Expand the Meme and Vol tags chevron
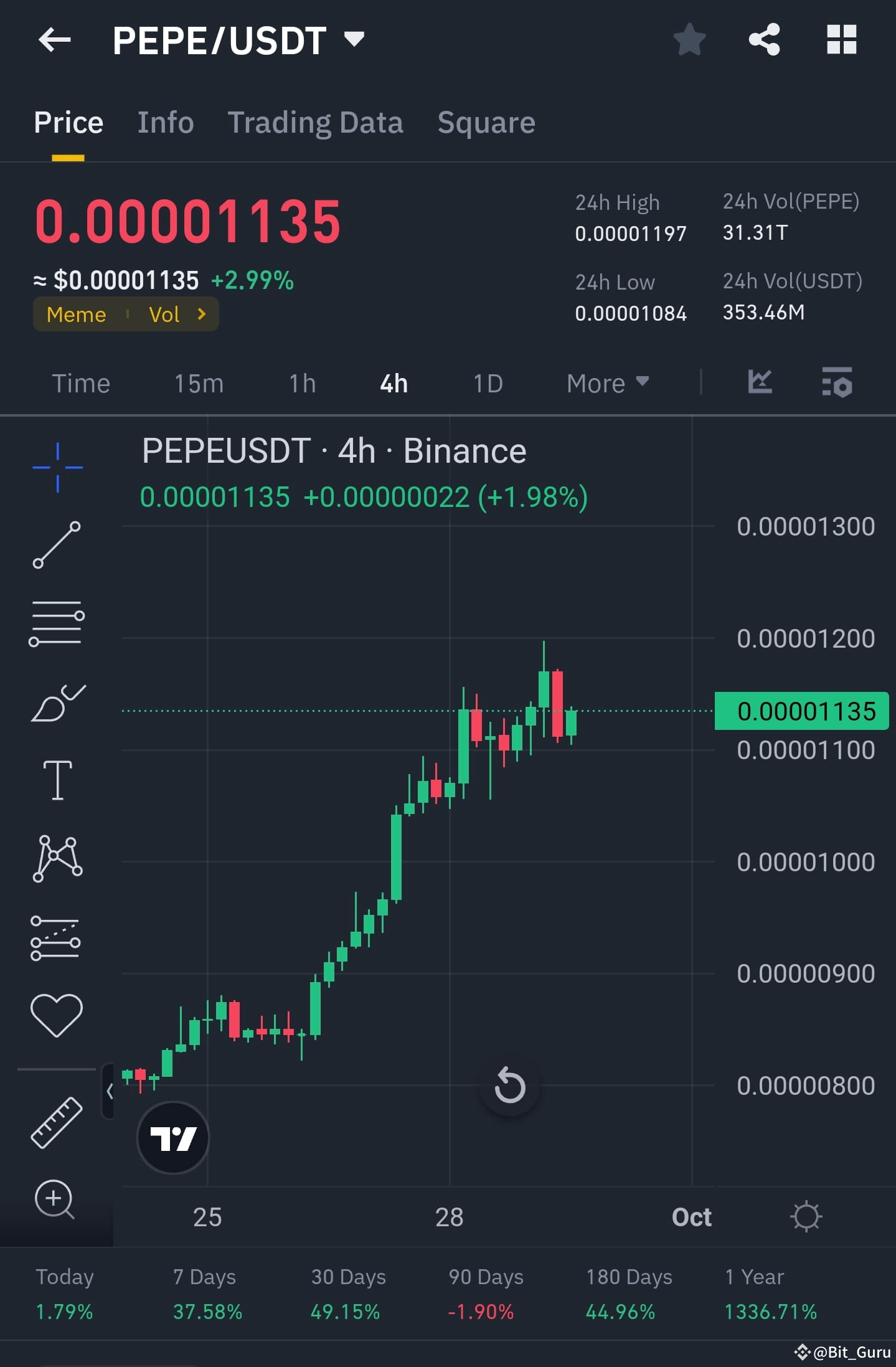Viewport: 896px width, 1367px height. click(202, 315)
